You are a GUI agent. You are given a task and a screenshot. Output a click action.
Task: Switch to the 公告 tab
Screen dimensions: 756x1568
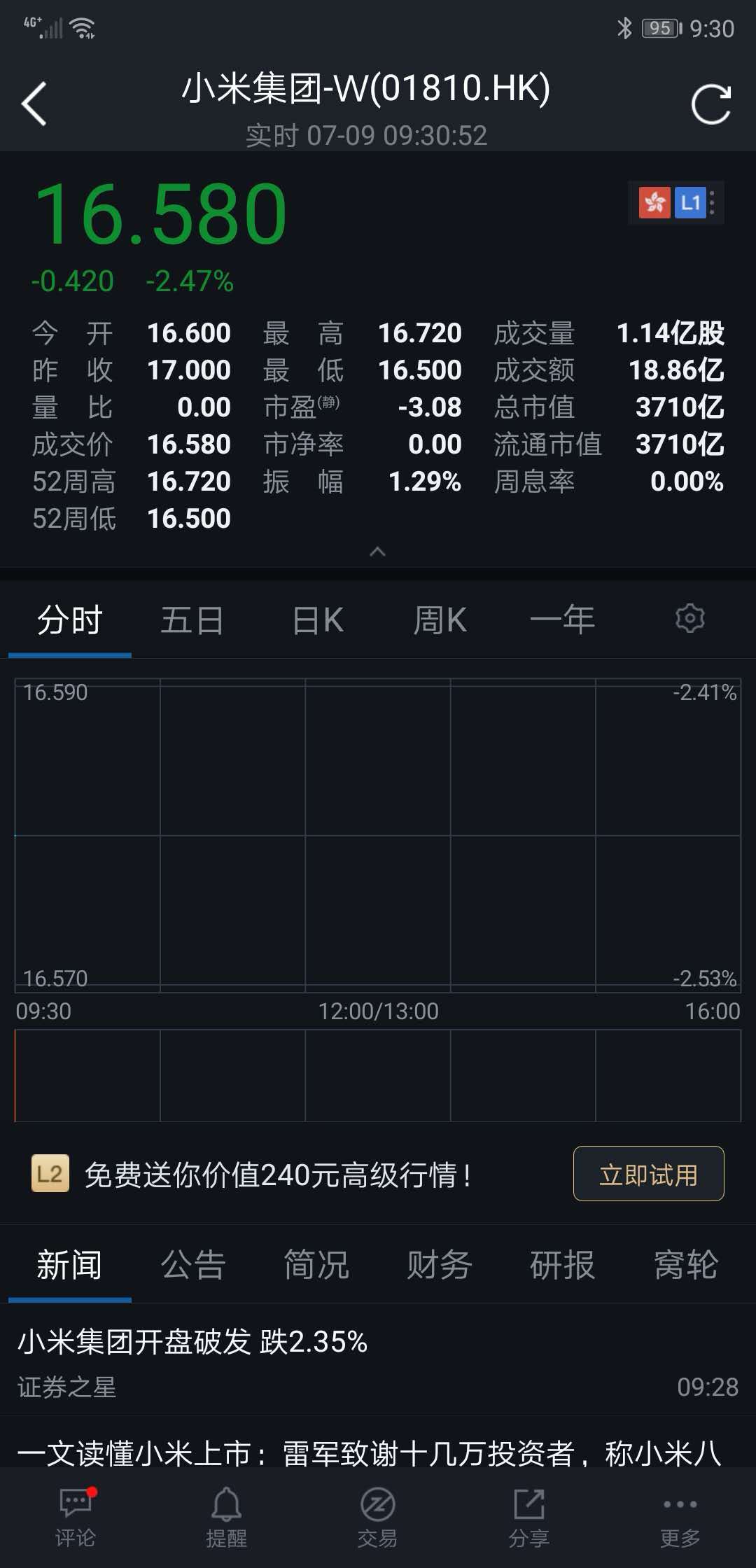[x=193, y=1265]
